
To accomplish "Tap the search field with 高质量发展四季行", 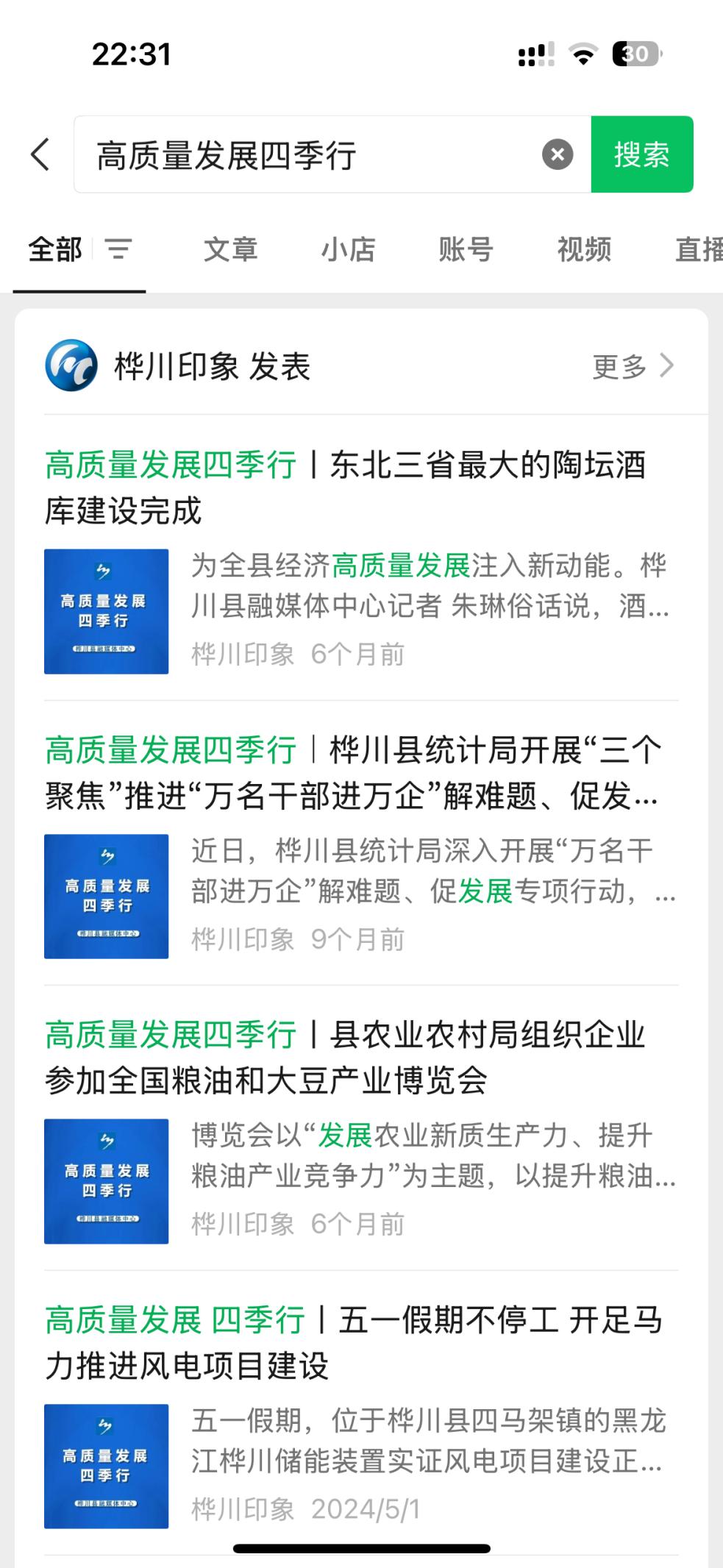I will click(x=309, y=155).
